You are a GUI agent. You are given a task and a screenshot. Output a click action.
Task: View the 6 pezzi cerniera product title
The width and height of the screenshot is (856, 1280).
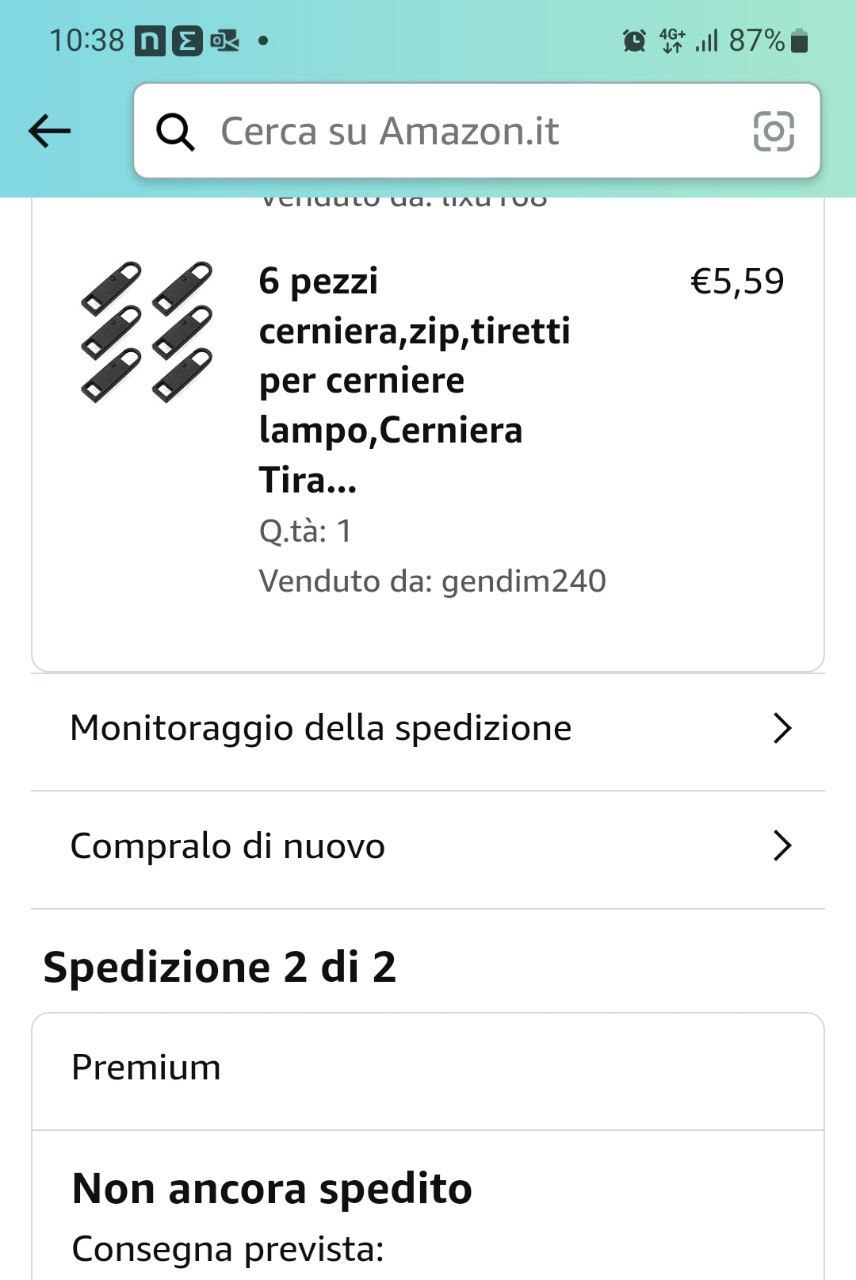(414, 380)
